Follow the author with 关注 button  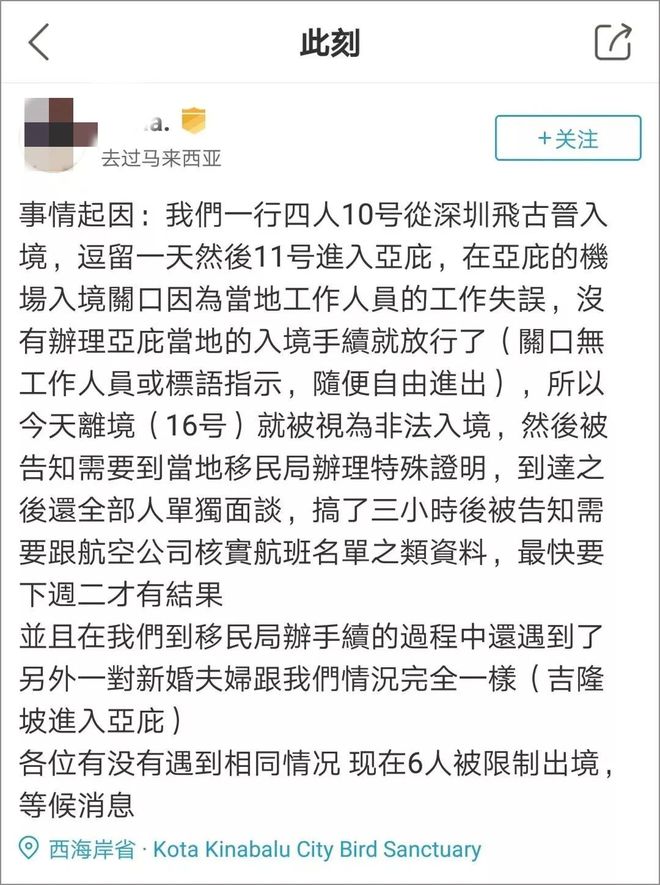click(x=567, y=138)
